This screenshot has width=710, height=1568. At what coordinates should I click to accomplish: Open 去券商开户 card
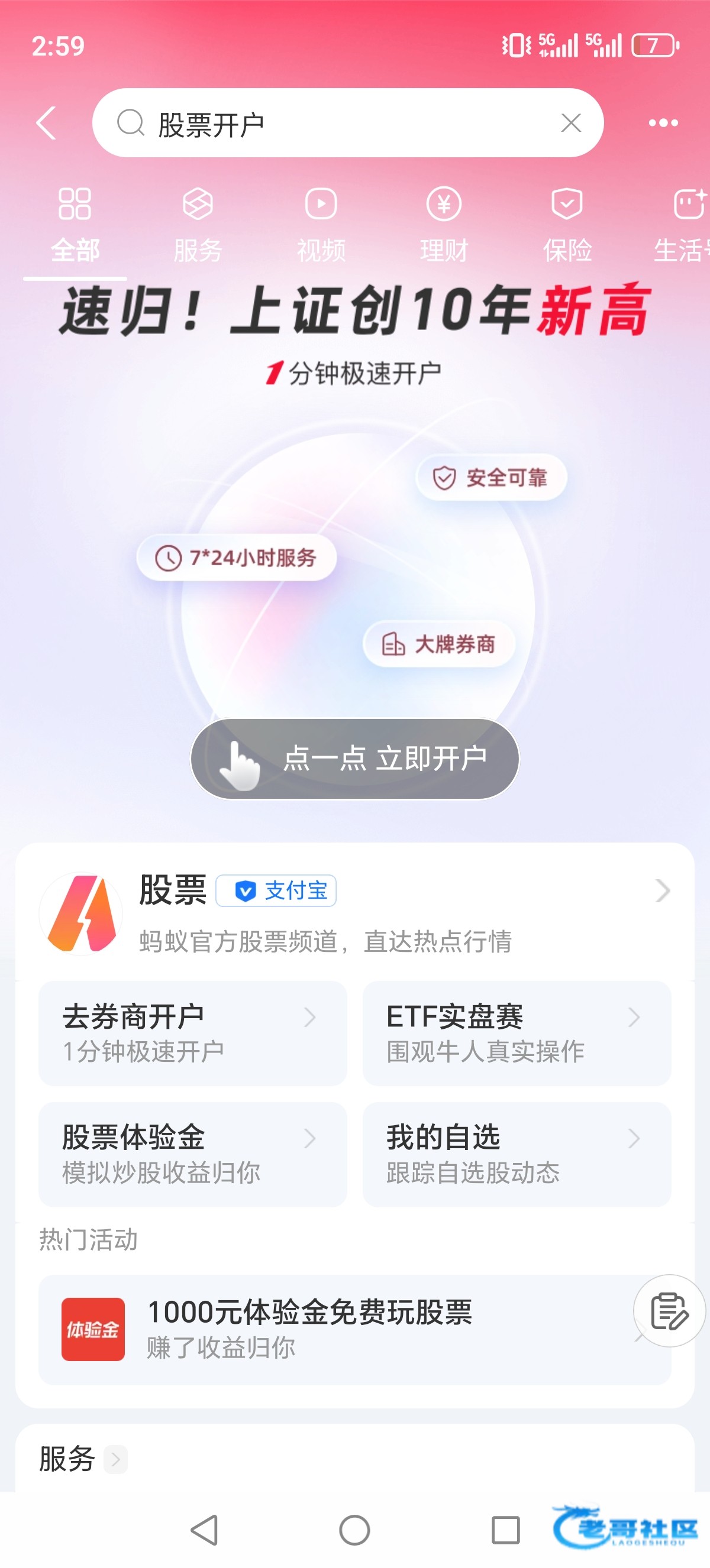192,1032
